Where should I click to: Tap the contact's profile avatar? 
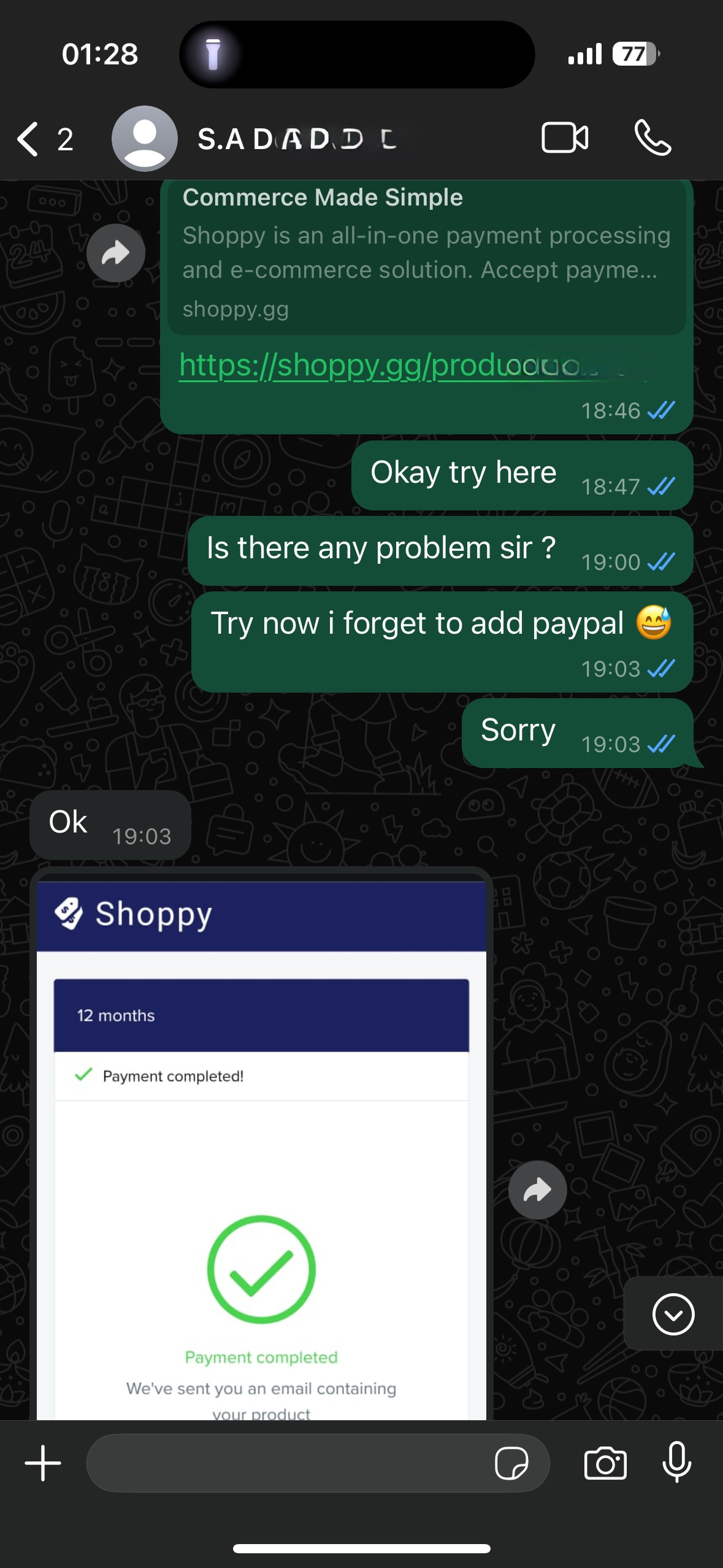click(144, 140)
